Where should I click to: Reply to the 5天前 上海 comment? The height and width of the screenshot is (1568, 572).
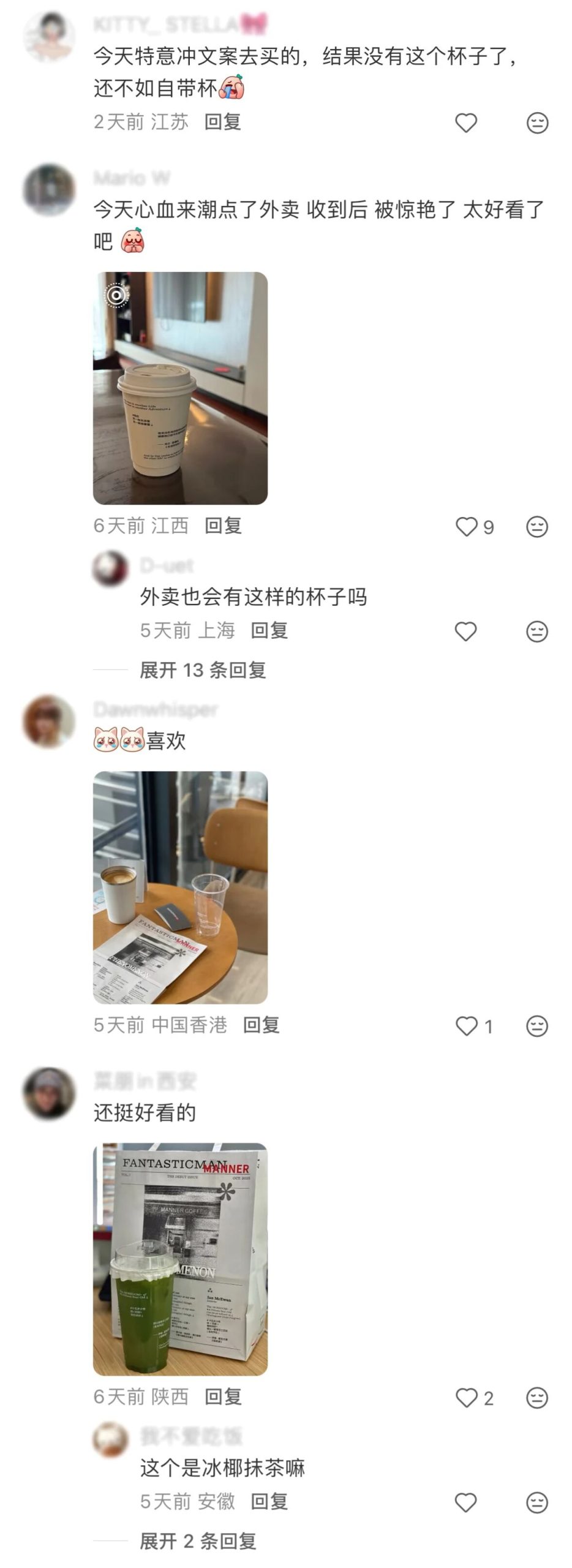269,630
